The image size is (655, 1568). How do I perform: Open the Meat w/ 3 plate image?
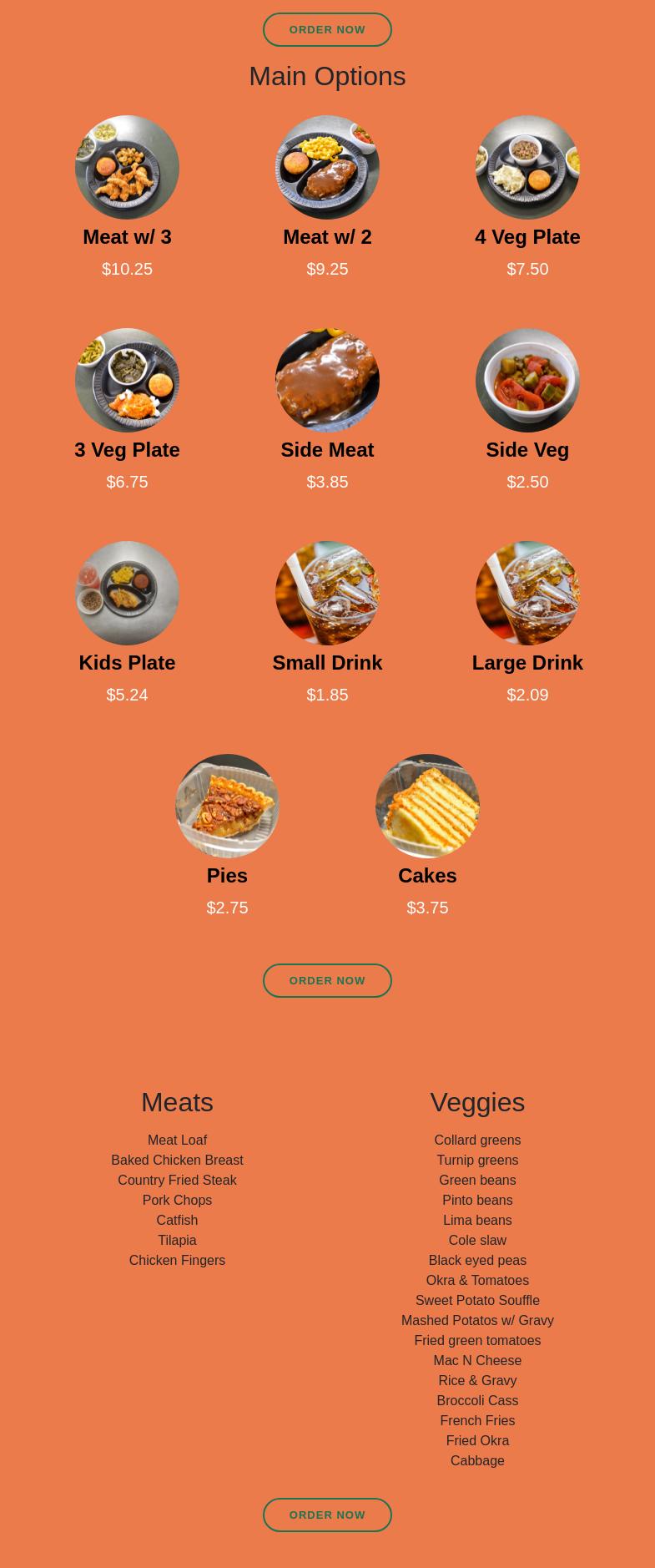coord(127,167)
